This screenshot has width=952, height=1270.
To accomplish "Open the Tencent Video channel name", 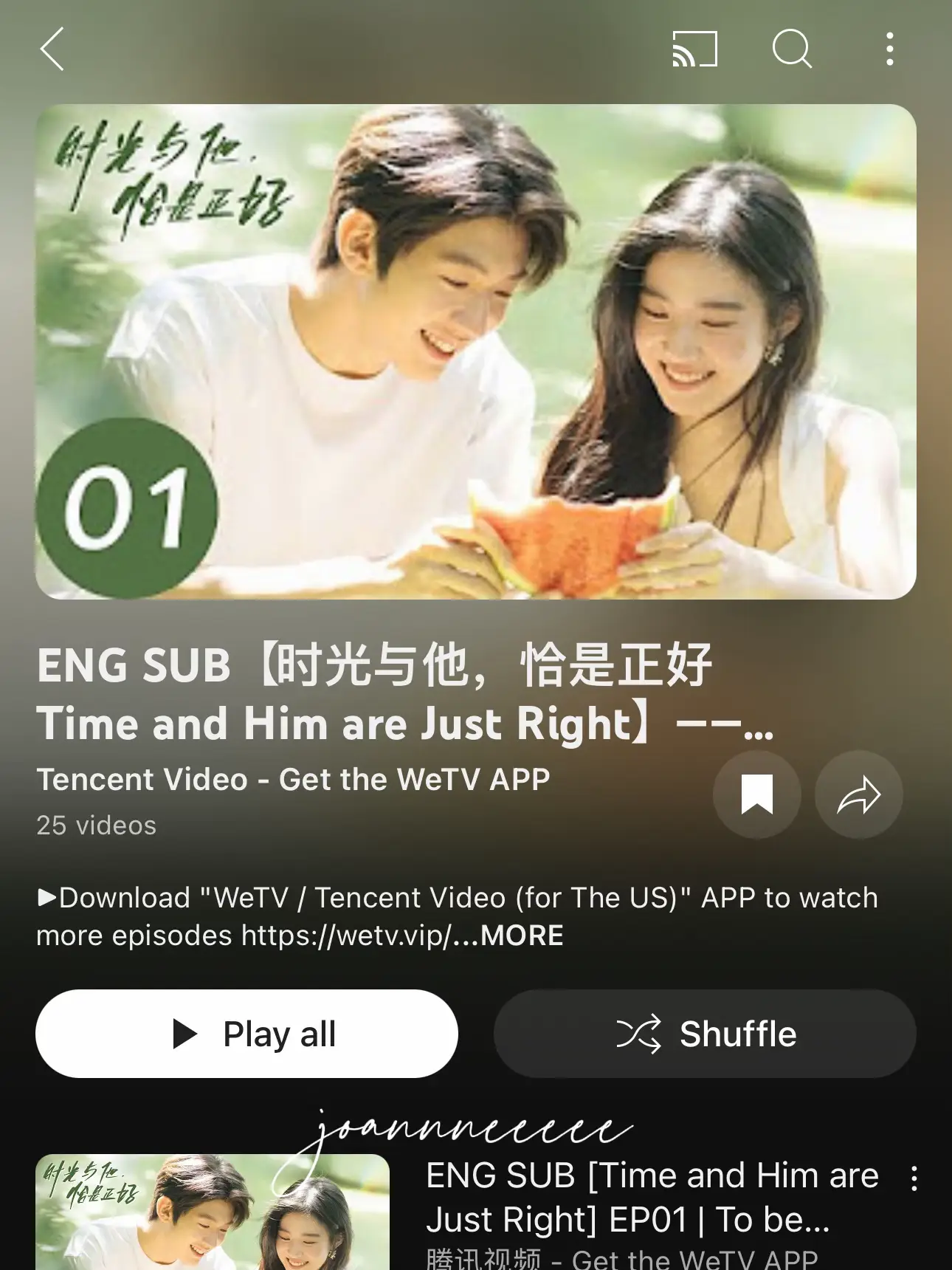I will click(x=293, y=780).
